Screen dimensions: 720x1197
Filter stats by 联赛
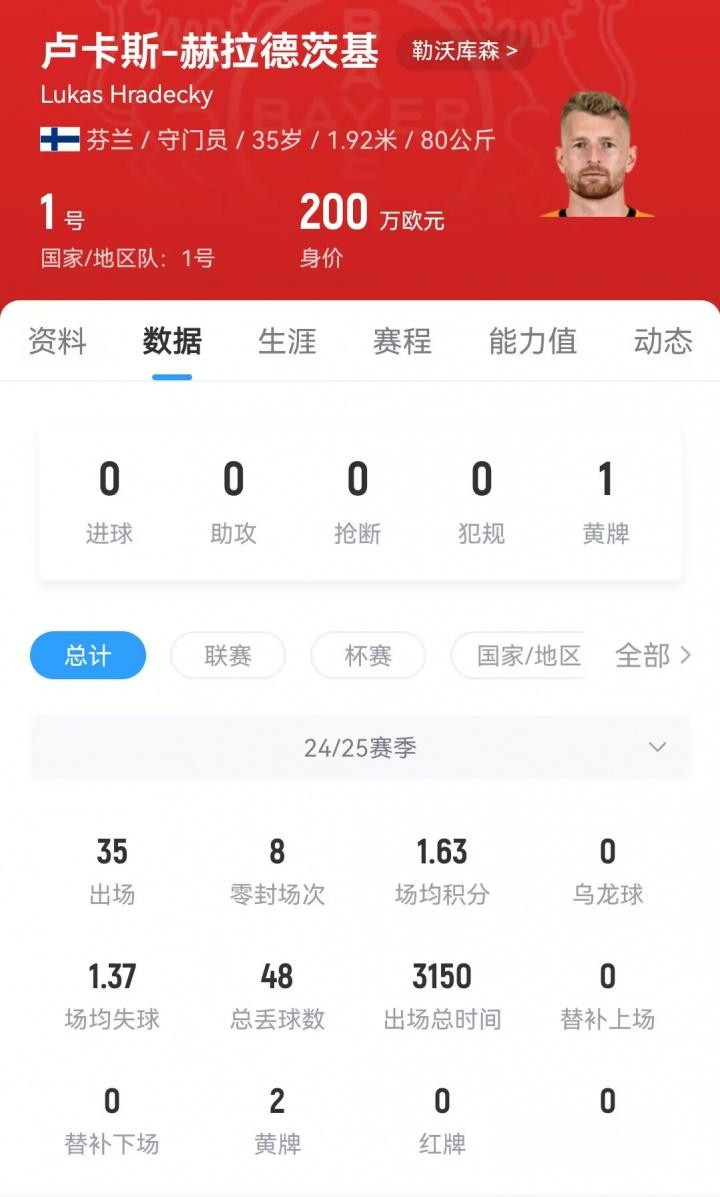(228, 656)
